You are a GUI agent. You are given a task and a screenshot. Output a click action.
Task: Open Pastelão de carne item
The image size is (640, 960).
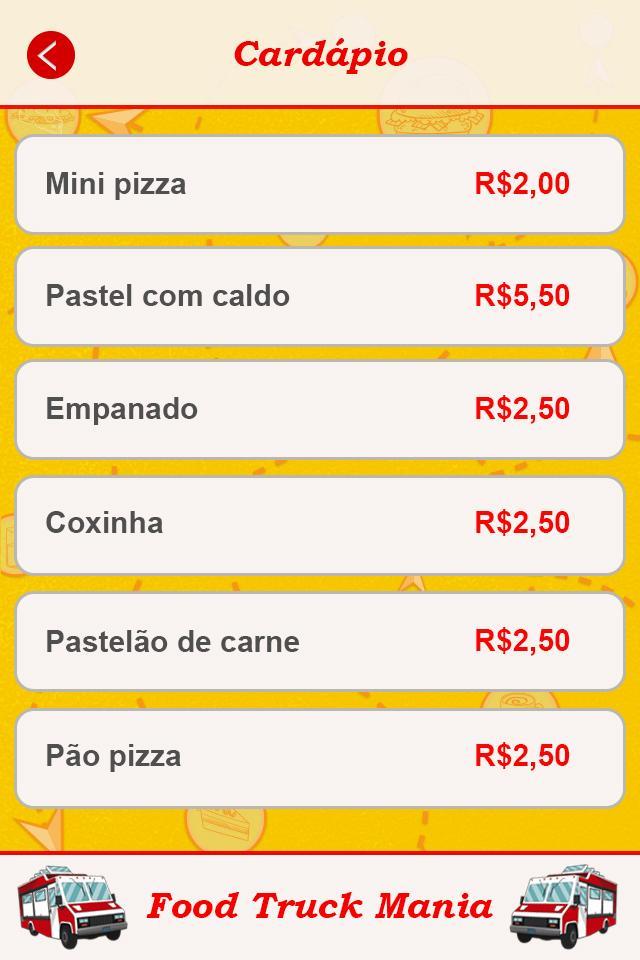pyautogui.click(x=320, y=641)
